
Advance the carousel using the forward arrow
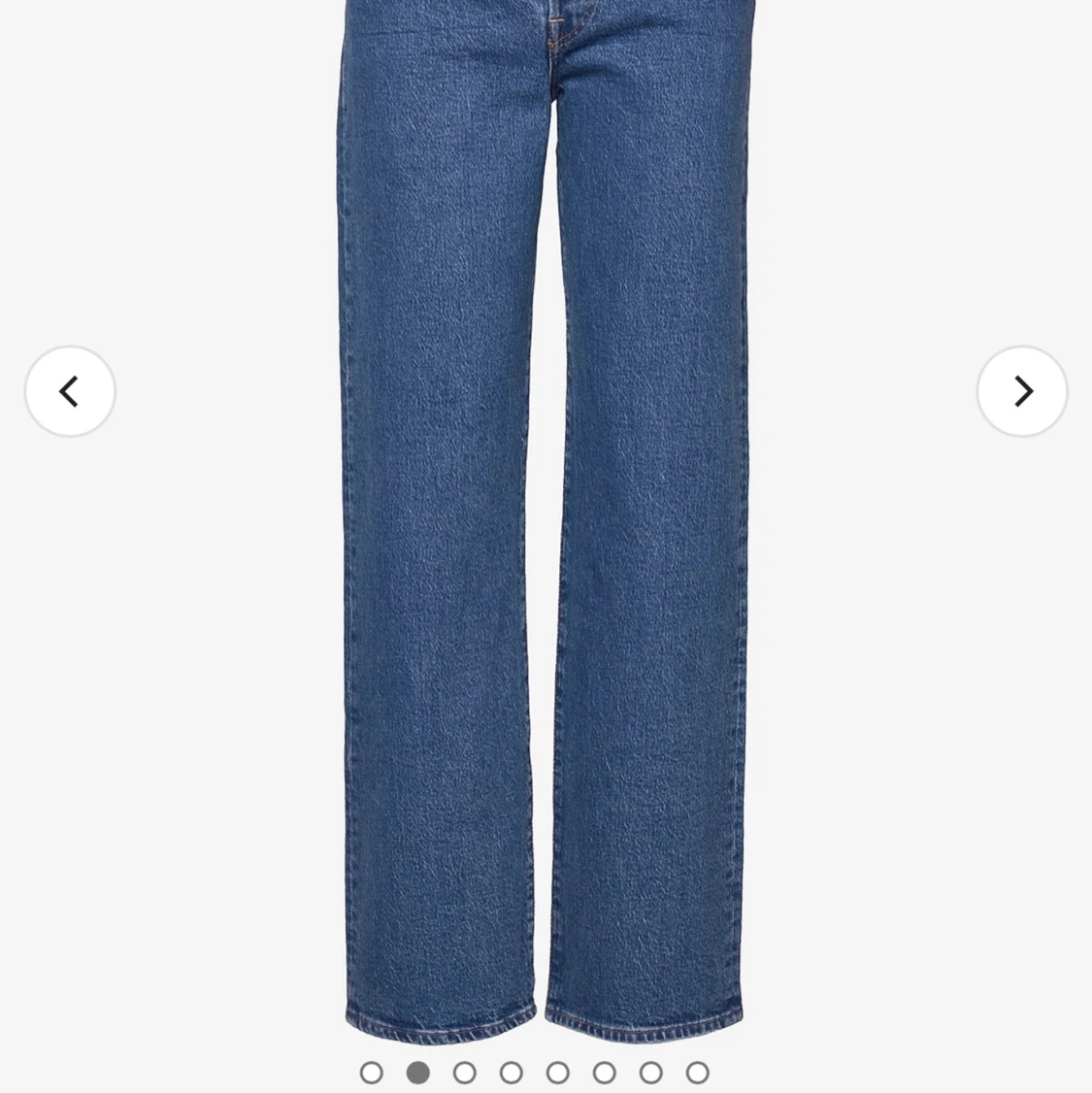tap(1022, 391)
